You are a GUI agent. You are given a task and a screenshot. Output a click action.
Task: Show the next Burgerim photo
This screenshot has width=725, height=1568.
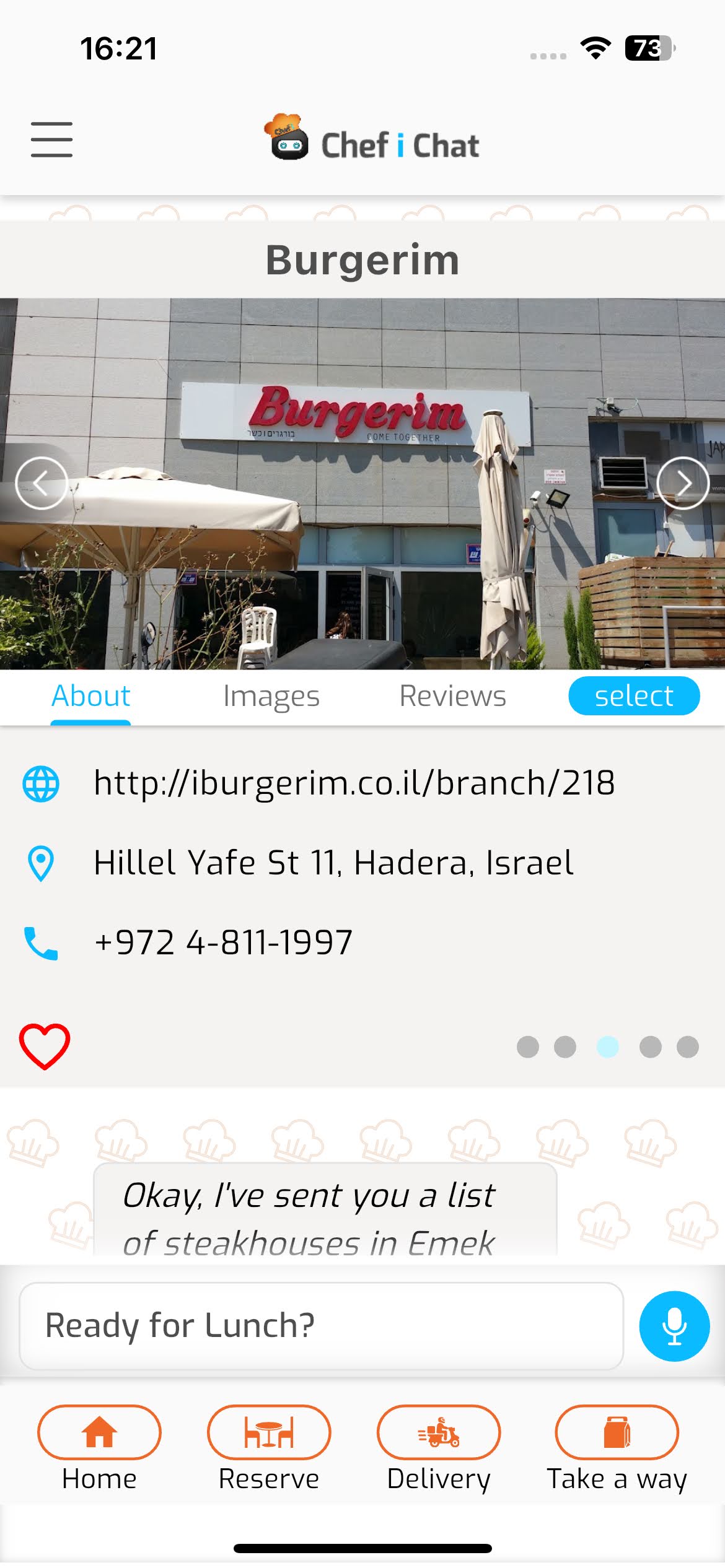pyautogui.click(x=682, y=483)
